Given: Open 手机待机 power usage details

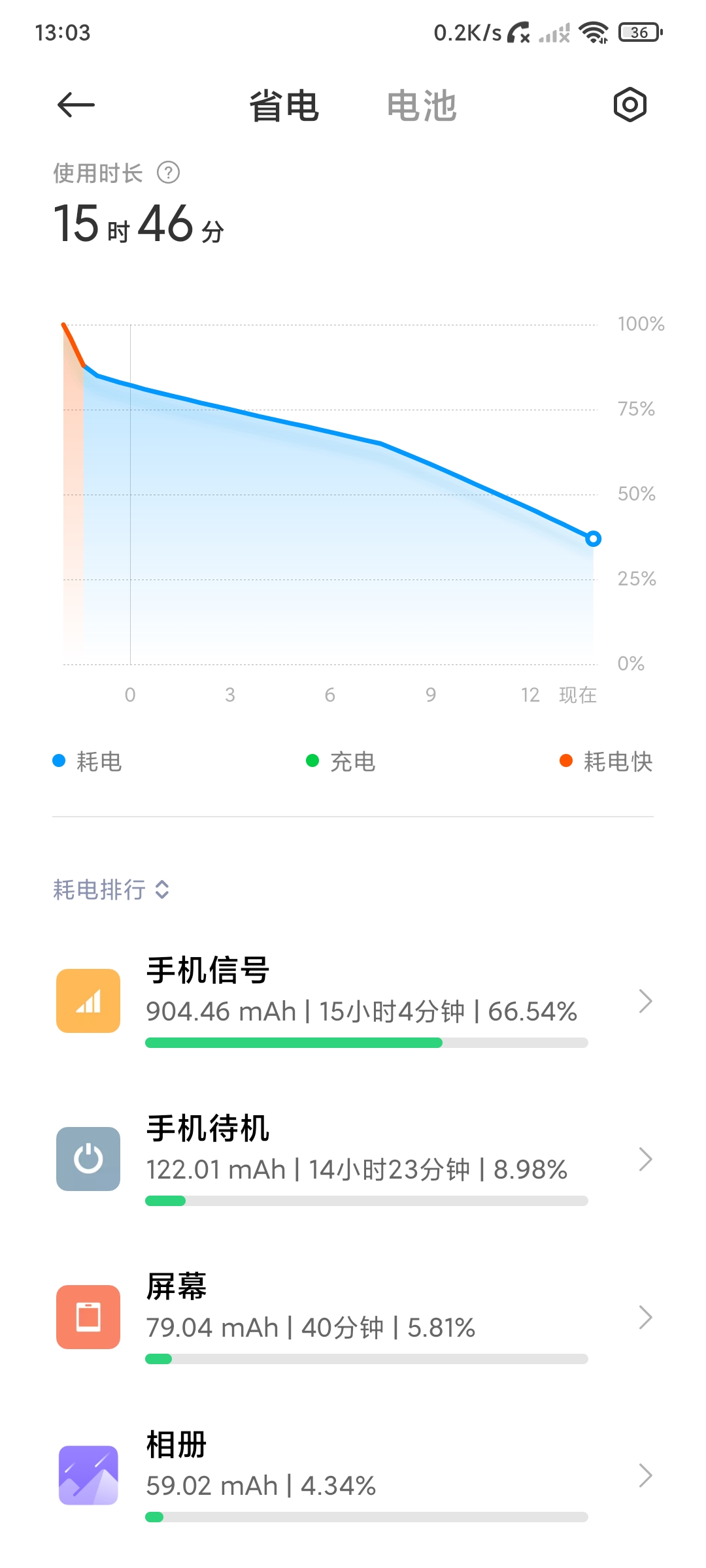Looking at the screenshot, I should tap(353, 1159).
